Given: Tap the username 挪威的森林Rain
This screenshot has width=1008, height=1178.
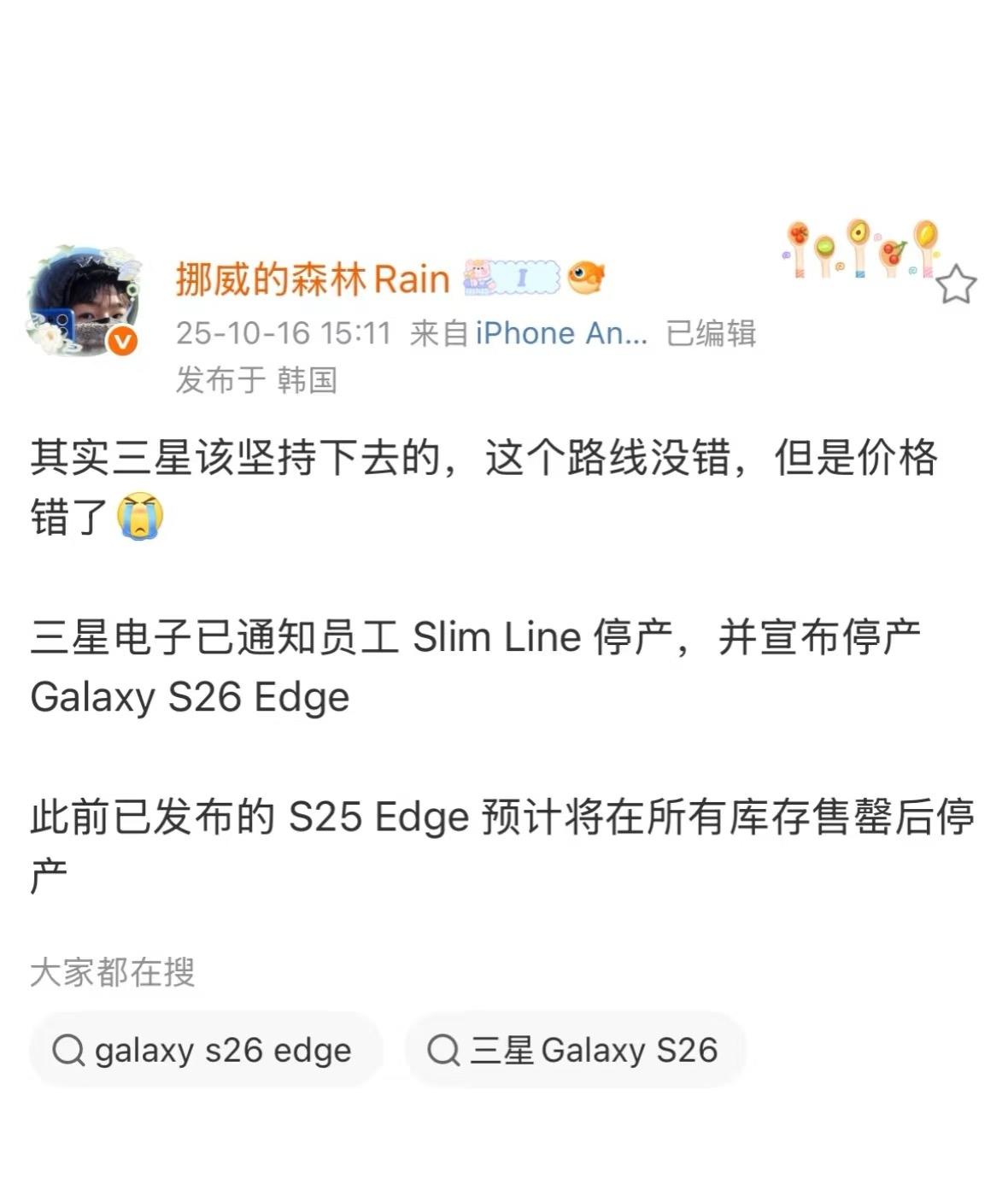Looking at the screenshot, I should click(x=313, y=279).
